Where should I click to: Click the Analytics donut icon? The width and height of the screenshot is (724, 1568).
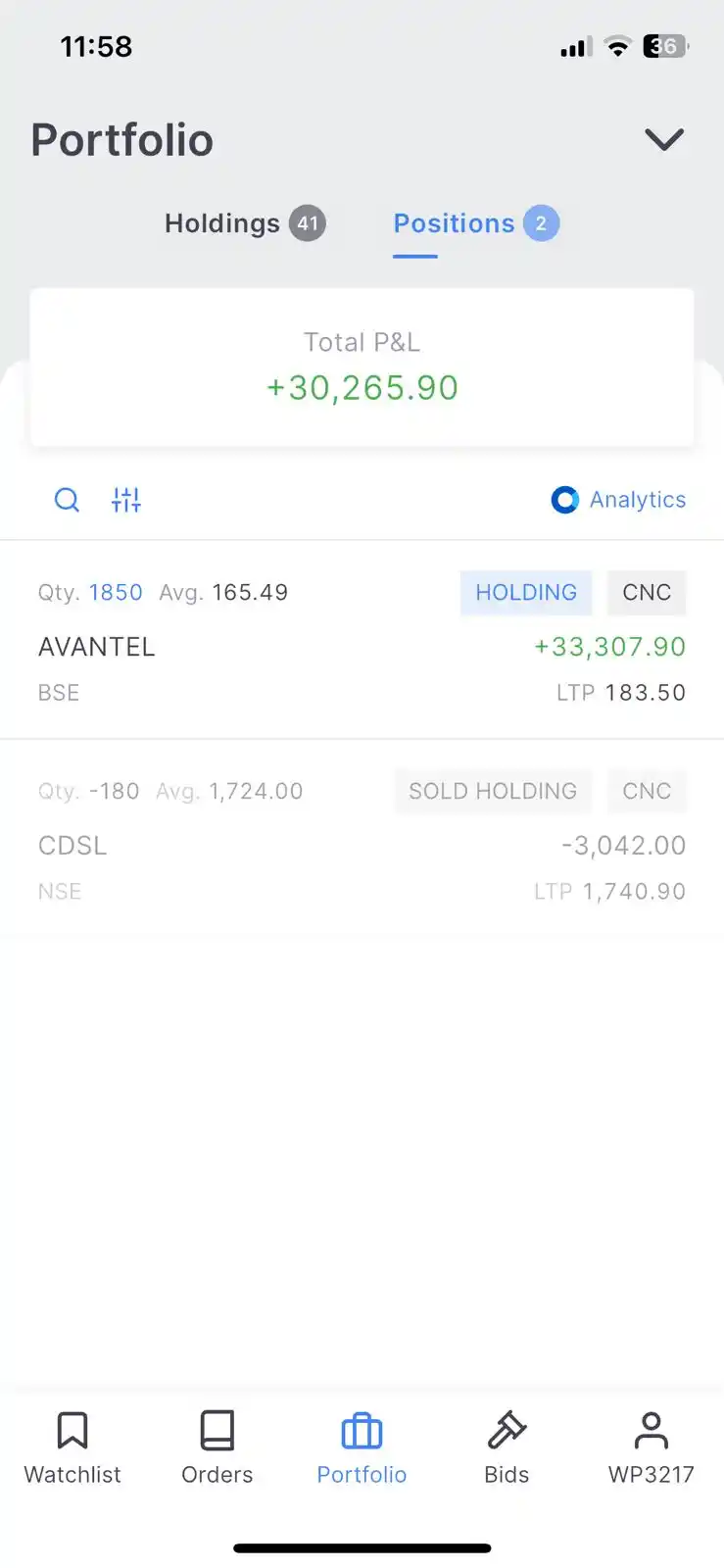click(x=565, y=500)
